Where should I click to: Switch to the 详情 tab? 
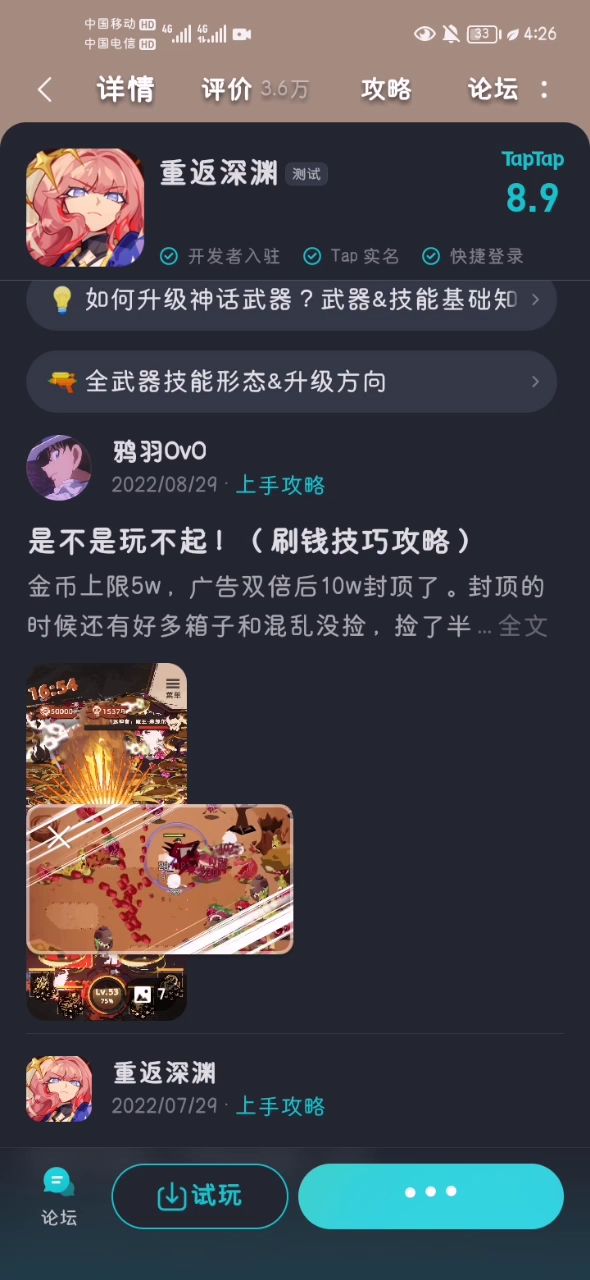(x=126, y=89)
